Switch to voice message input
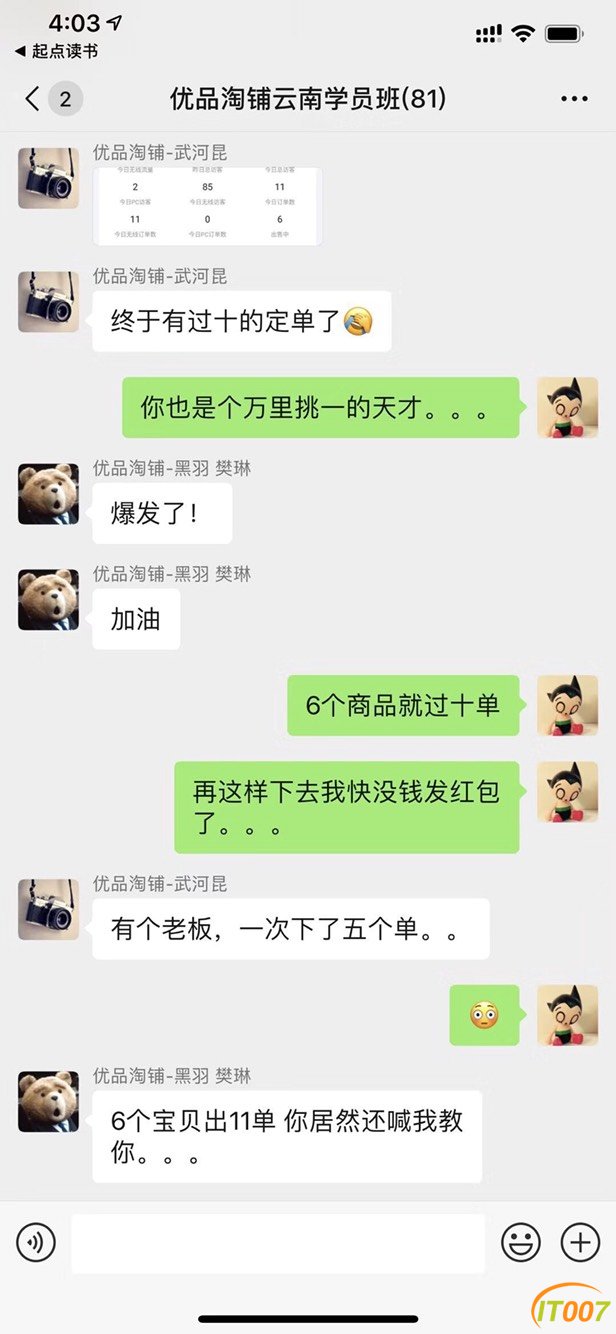This screenshot has height=1334, width=616. tap(36, 1243)
